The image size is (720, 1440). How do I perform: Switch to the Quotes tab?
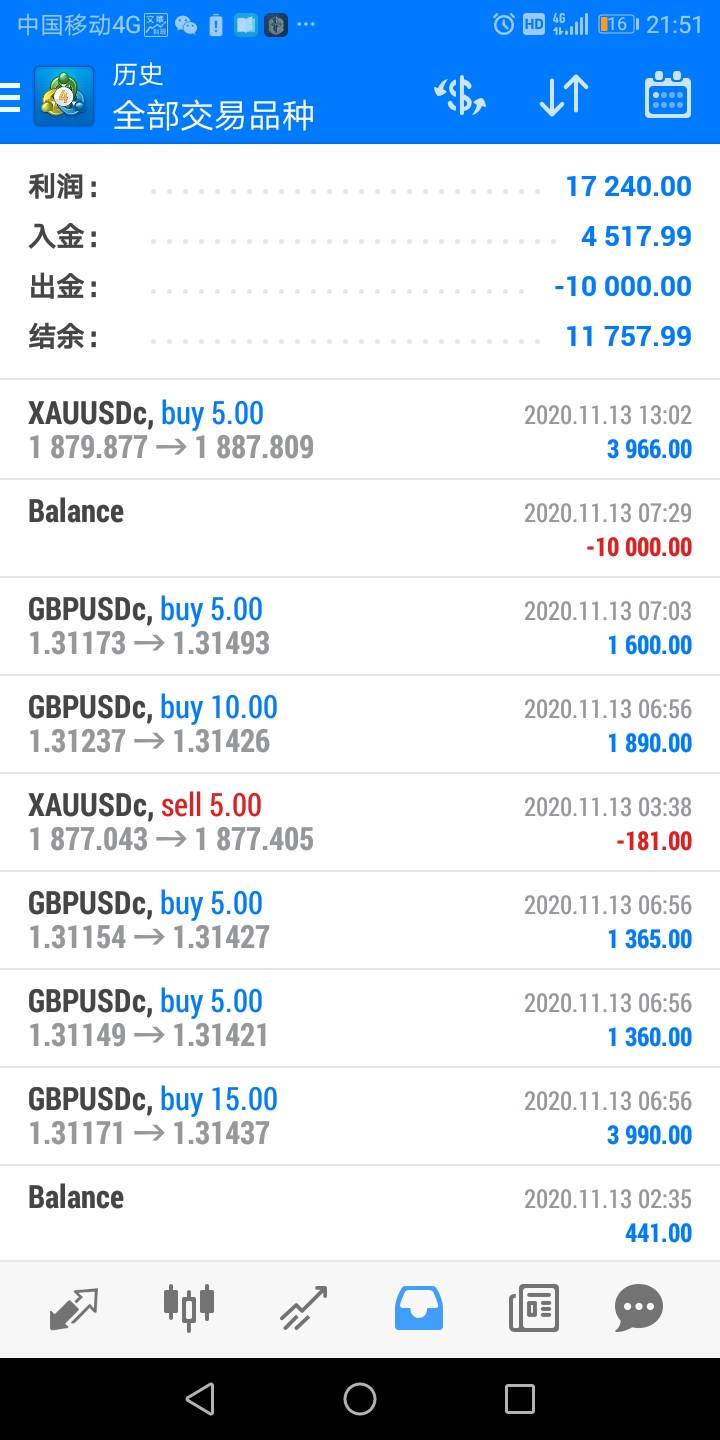coord(74,1308)
